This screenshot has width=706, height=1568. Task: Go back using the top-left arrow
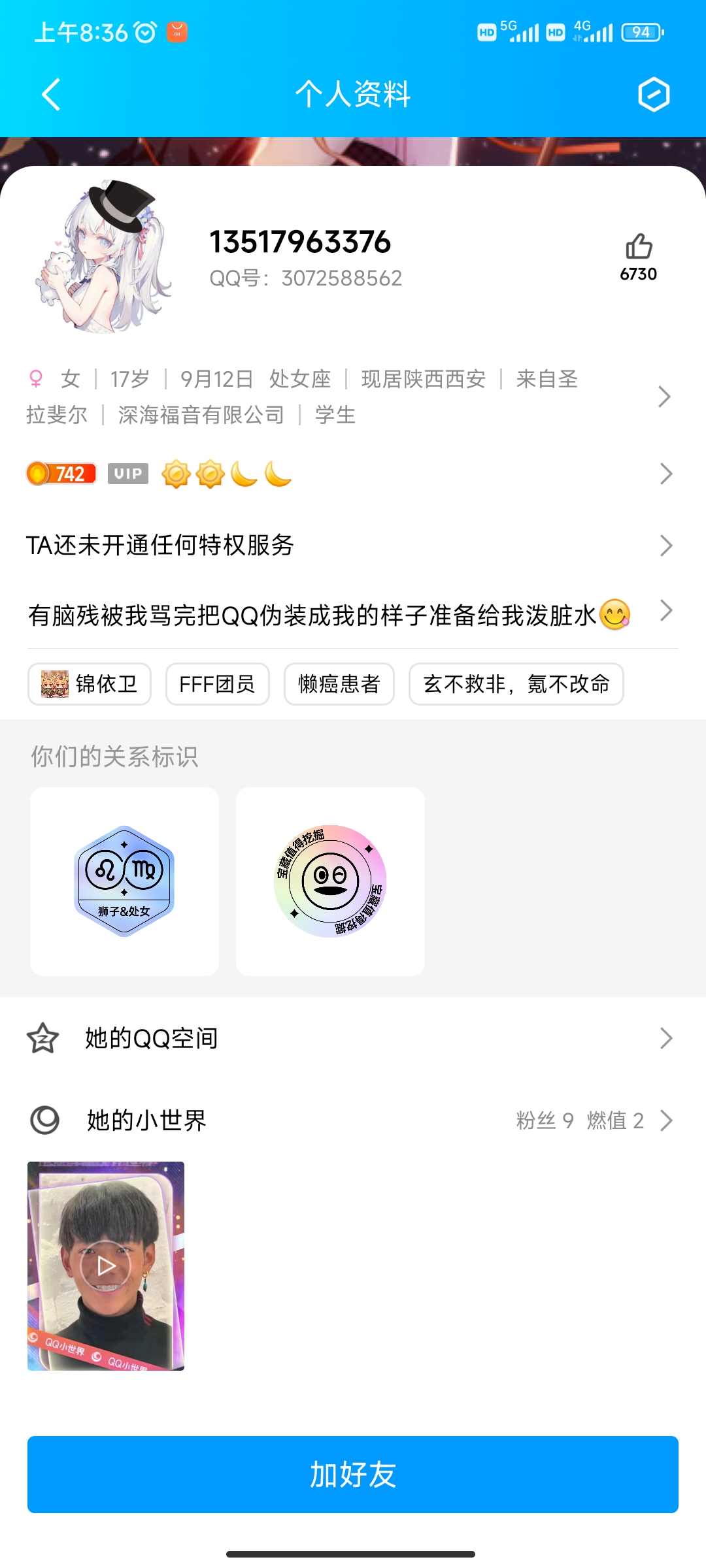pyautogui.click(x=51, y=95)
